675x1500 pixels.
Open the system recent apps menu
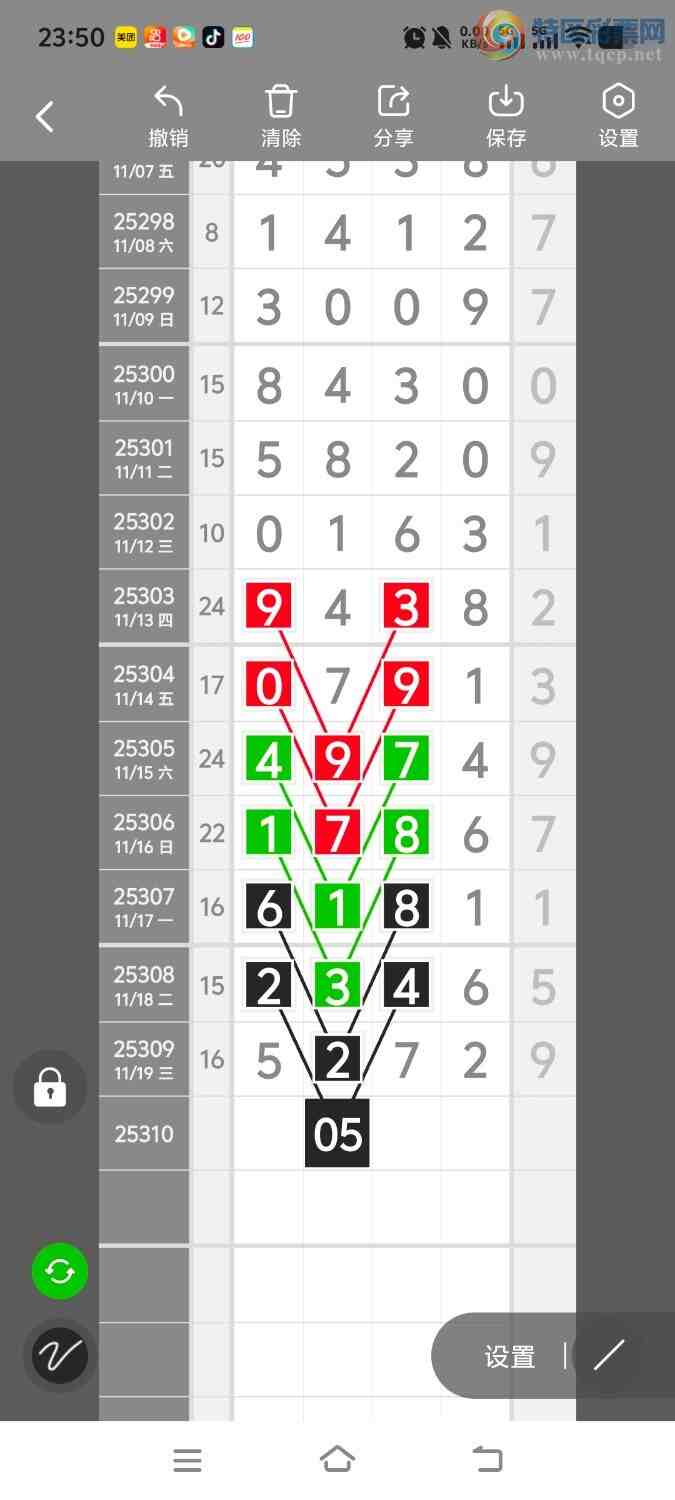pyautogui.click(x=187, y=1460)
